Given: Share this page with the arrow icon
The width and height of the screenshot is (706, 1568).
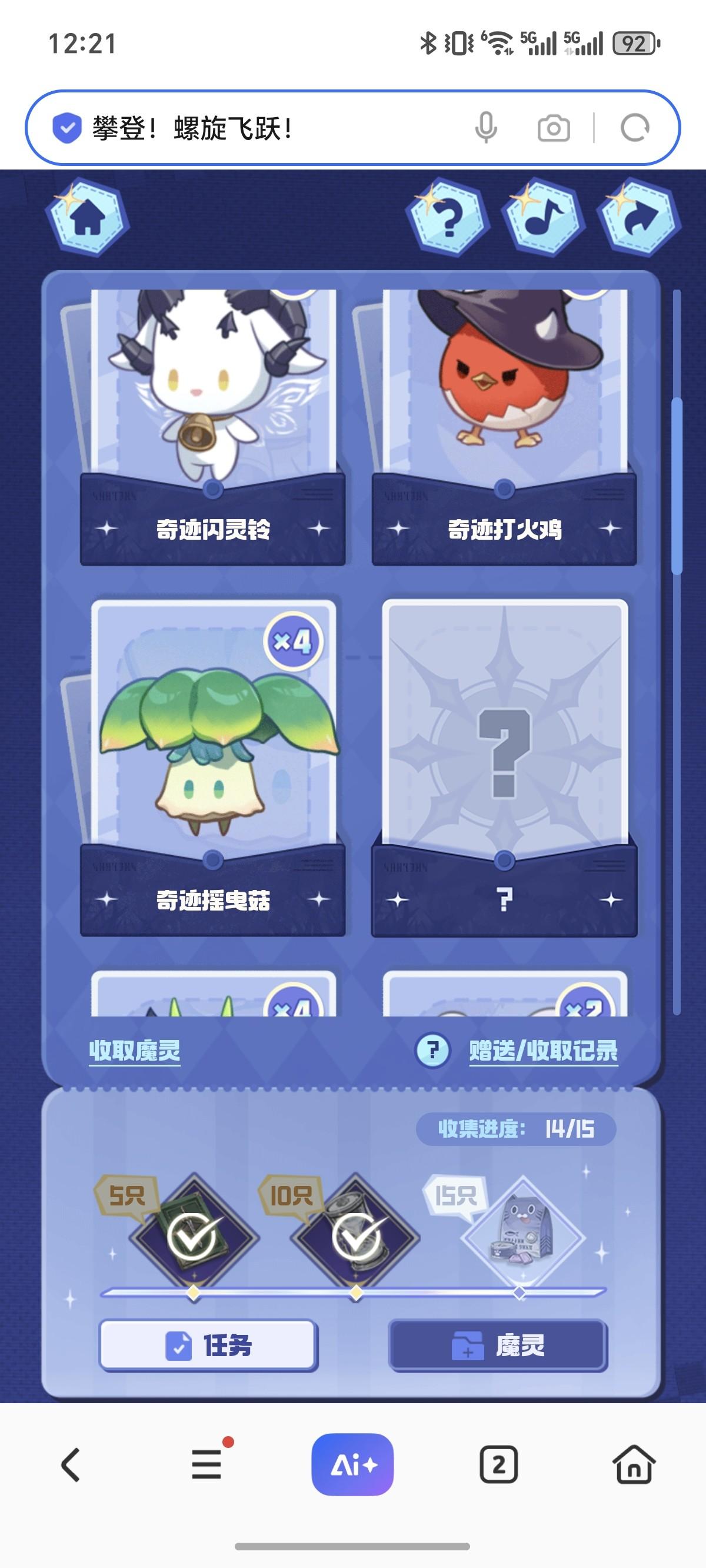Looking at the screenshot, I should [638, 218].
